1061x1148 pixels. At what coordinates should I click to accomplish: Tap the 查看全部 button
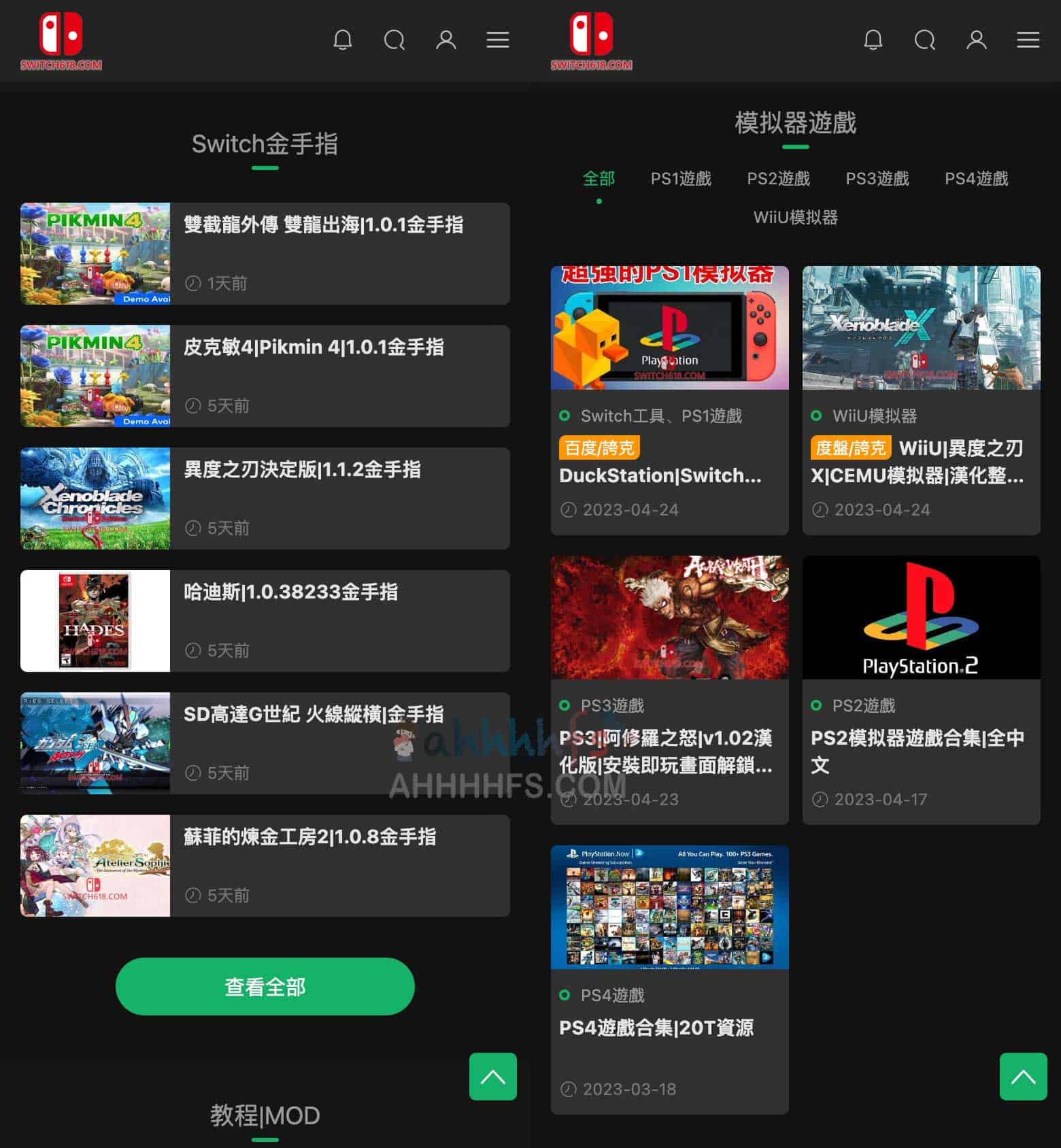pyautogui.click(x=265, y=987)
